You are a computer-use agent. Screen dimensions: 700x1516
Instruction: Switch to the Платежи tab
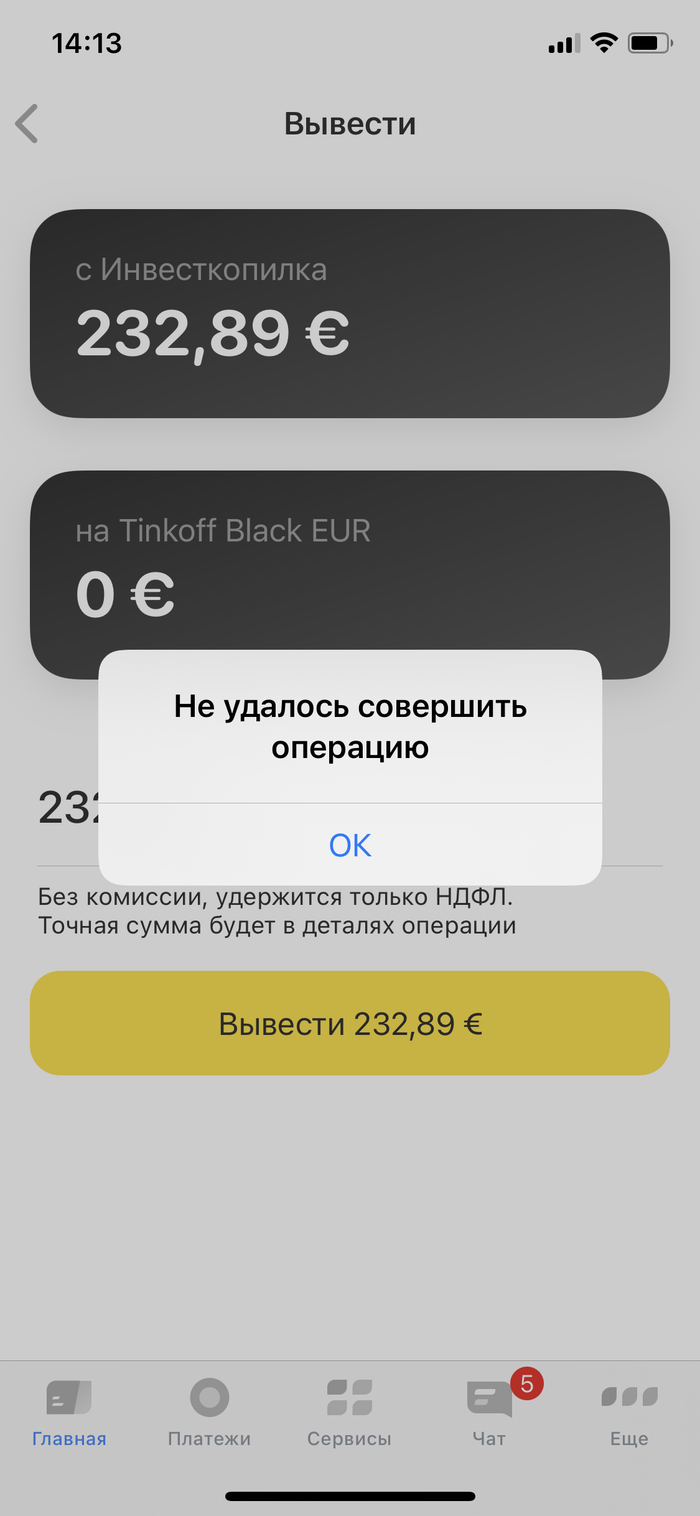(209, 1411)
